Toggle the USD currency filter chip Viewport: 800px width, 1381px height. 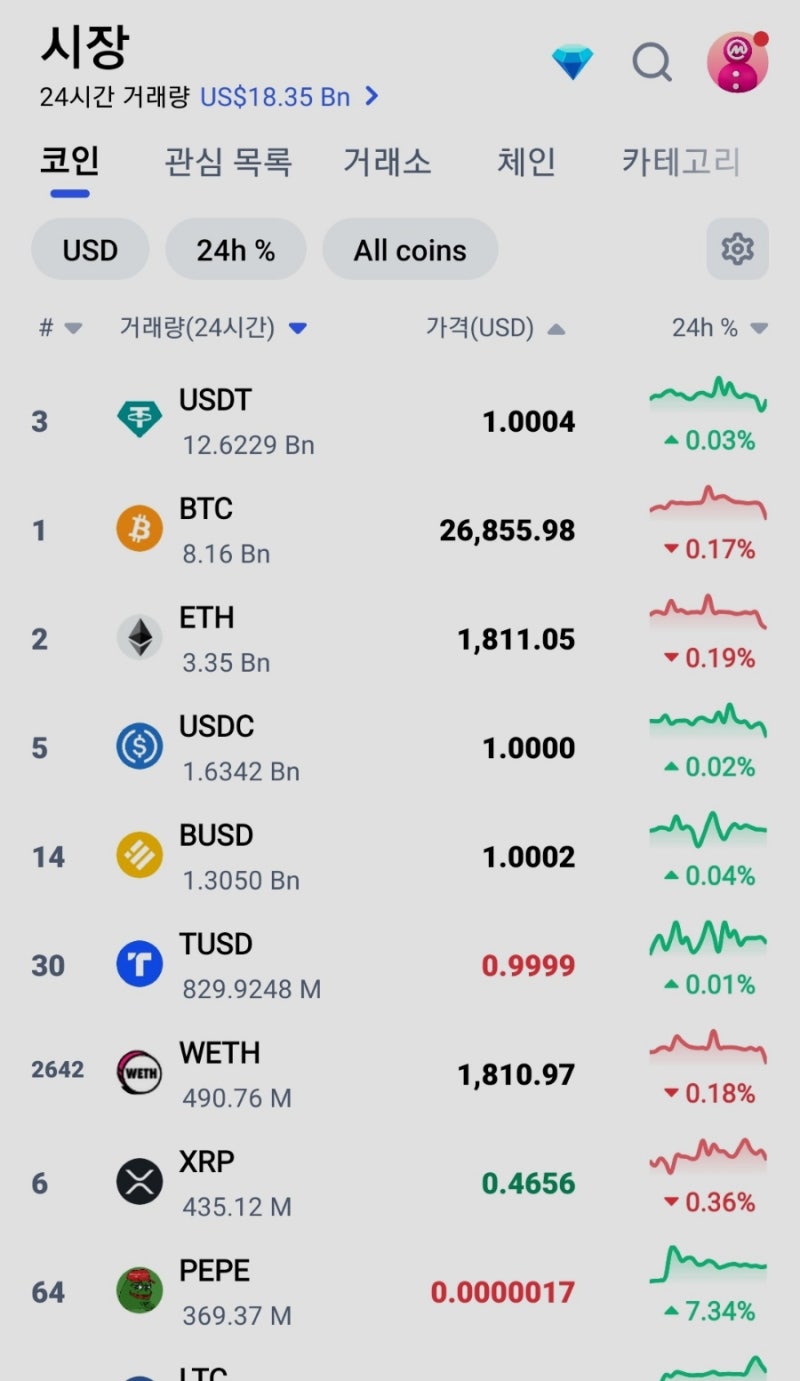pos(90,250)
